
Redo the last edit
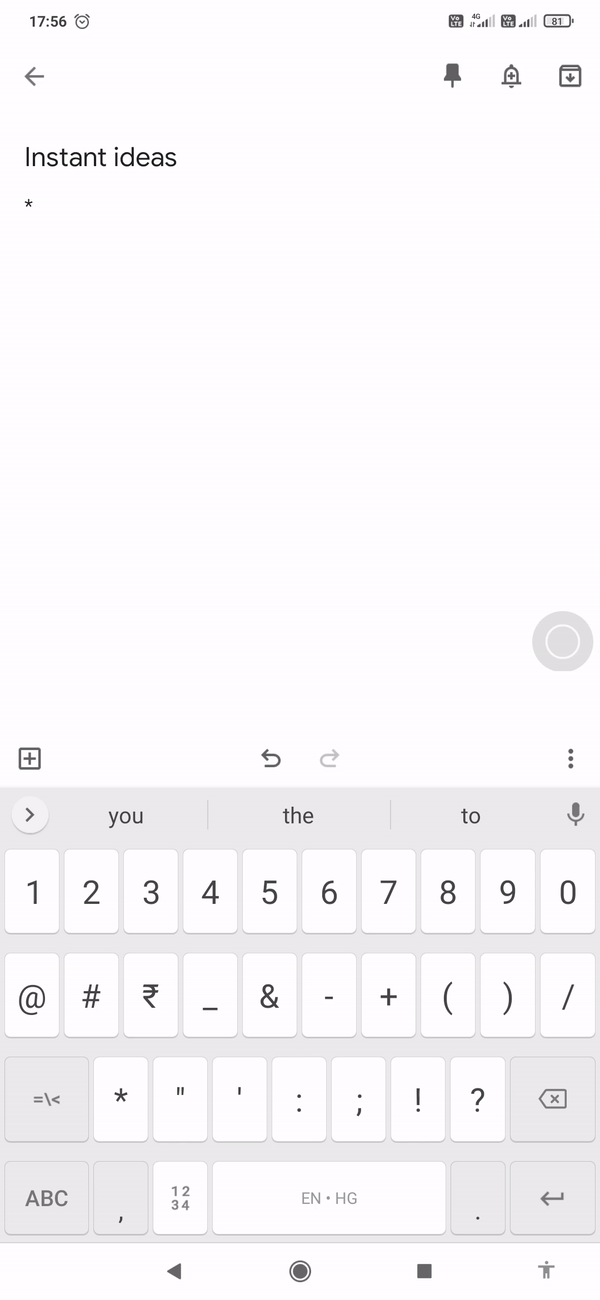click(329, 759)
